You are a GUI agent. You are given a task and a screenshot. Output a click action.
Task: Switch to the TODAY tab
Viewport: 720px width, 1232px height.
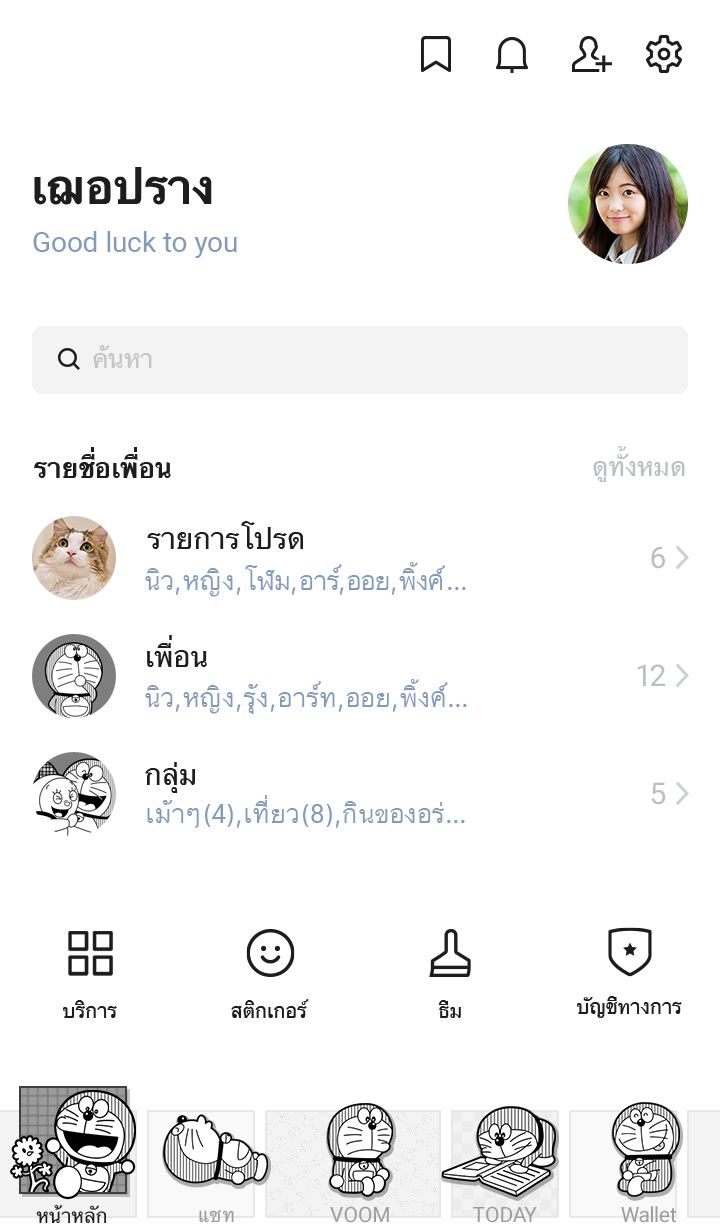click(x=504, y=1165)
